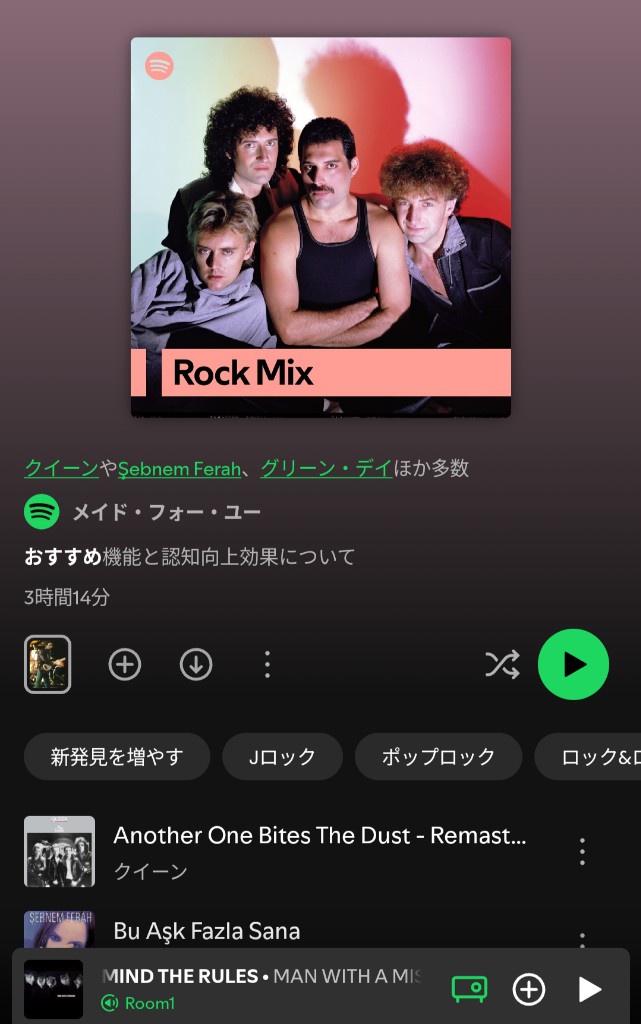This screenshot has height=1024, width=641.
Task: Filter by the Jロック chip
Action: (282, 757)
